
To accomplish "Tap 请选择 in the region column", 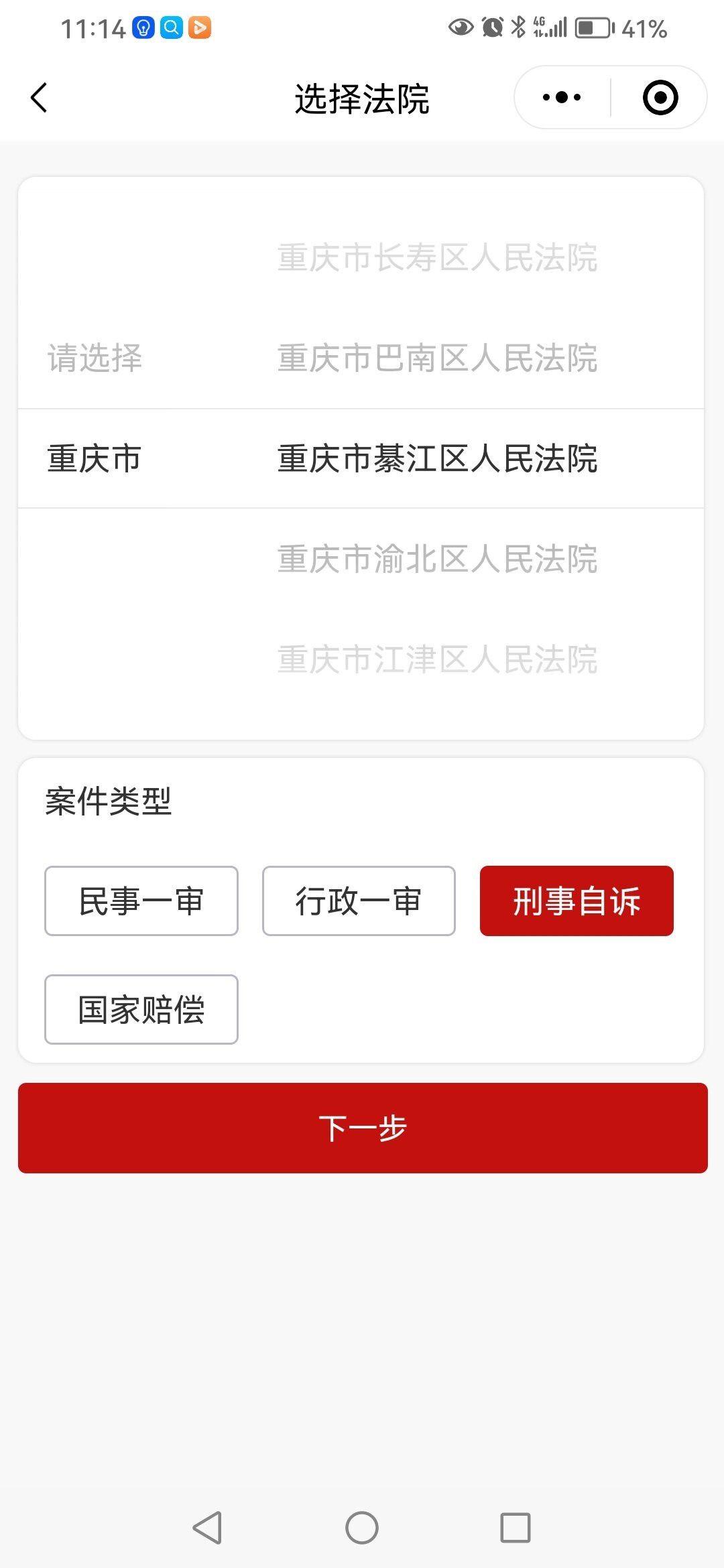I will pyautogui.click(x=95, y=358).
